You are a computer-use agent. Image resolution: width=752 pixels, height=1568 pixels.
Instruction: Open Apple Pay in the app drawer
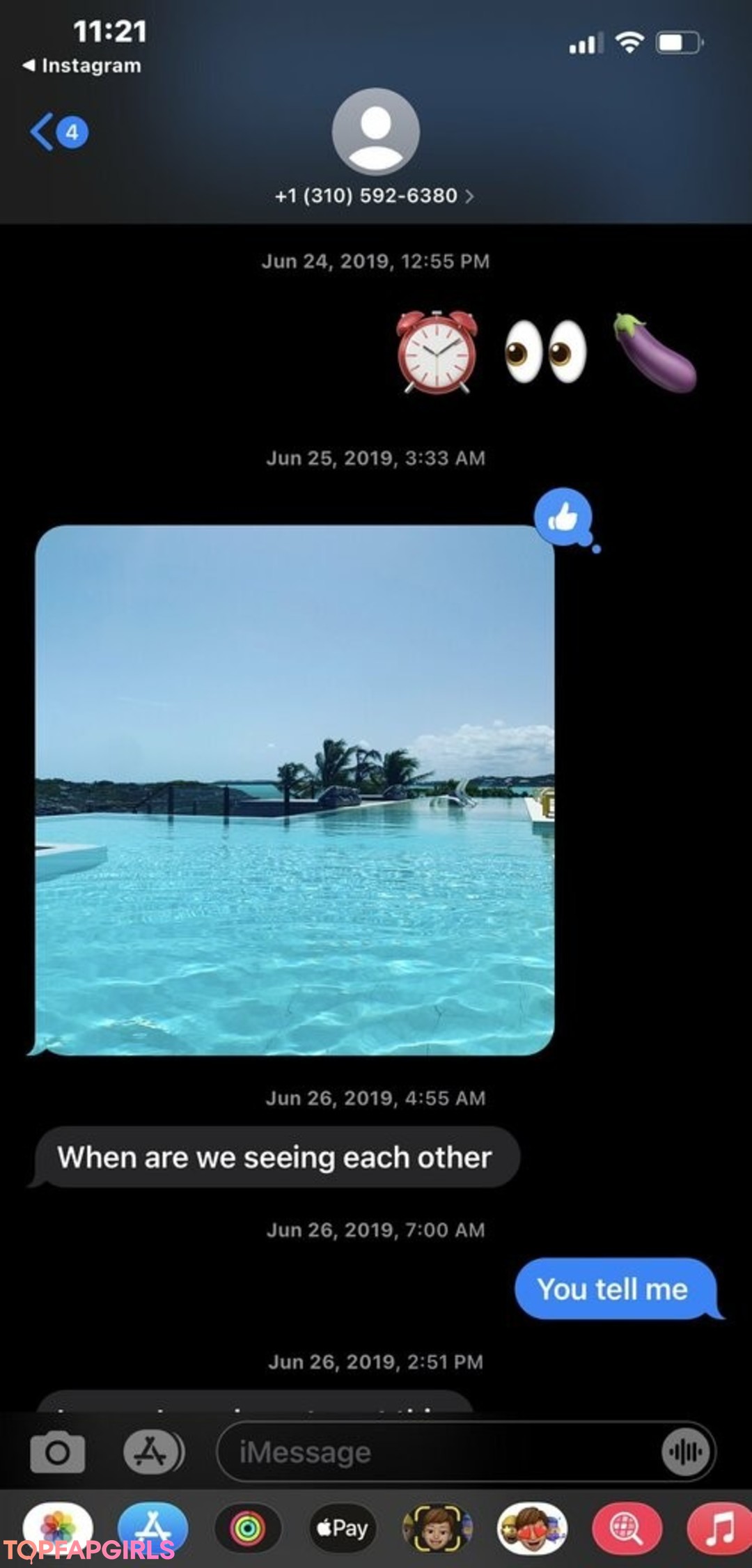click(x=342, y=1529)
